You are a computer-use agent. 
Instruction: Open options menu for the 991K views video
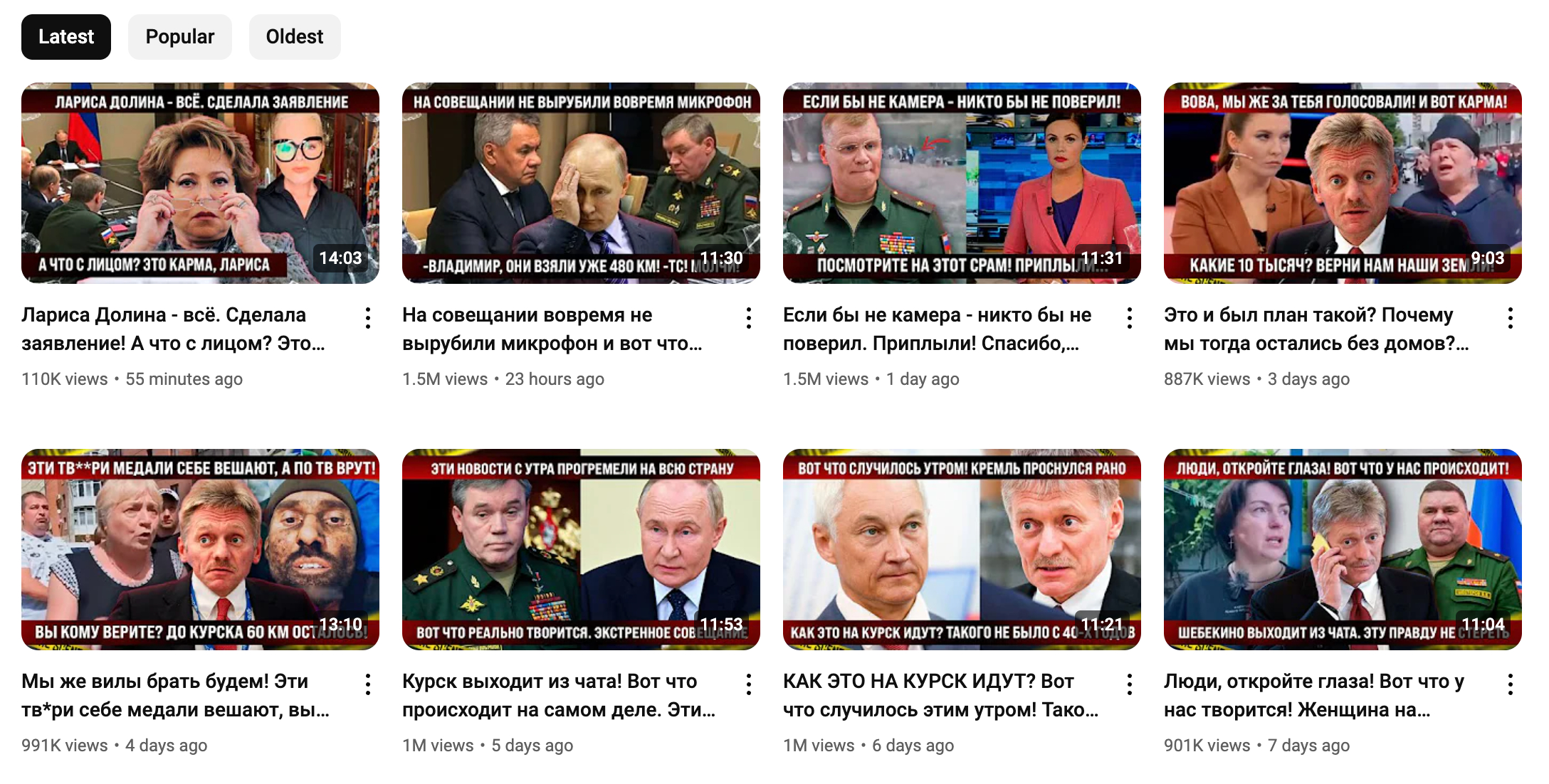(x=368, y=684)
